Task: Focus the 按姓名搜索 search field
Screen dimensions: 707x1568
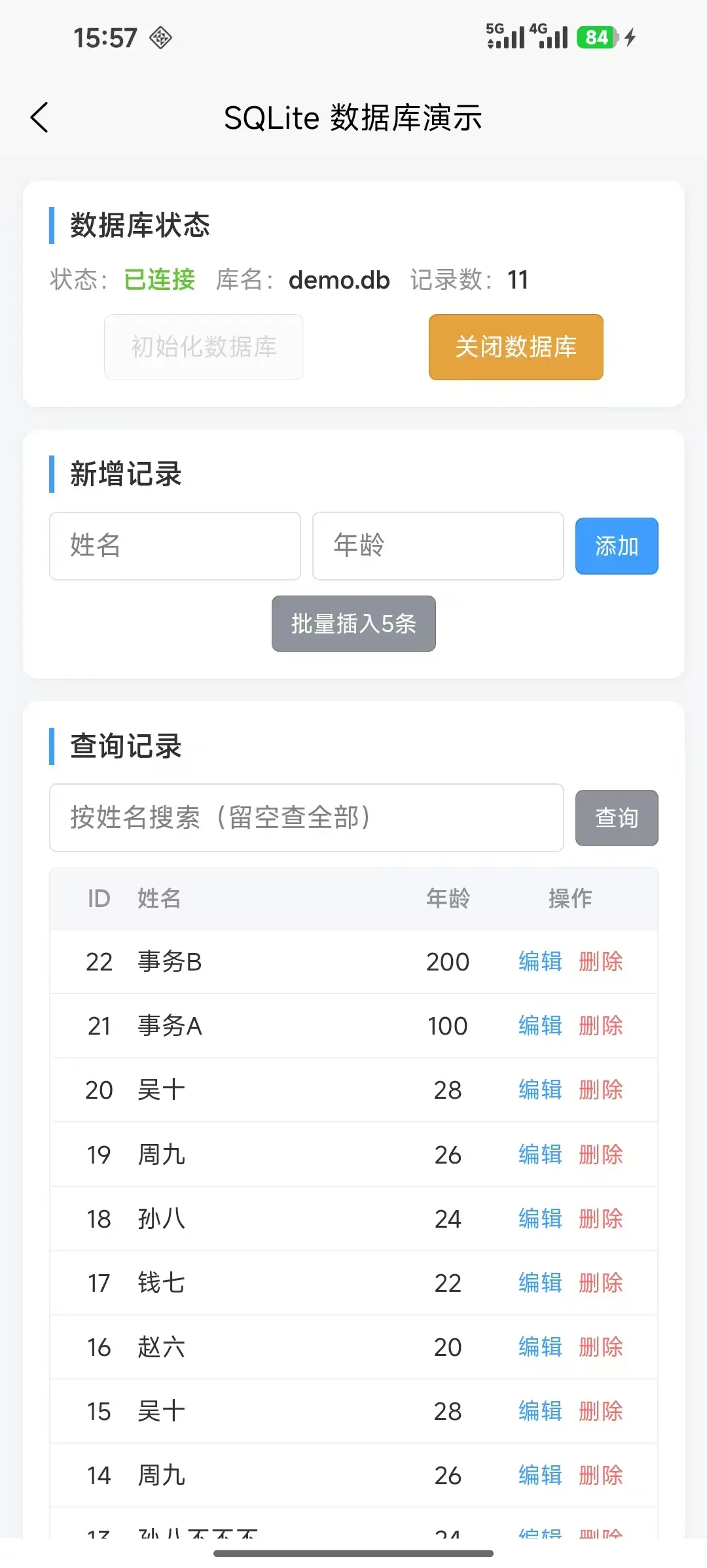Action: click(306, 817)
